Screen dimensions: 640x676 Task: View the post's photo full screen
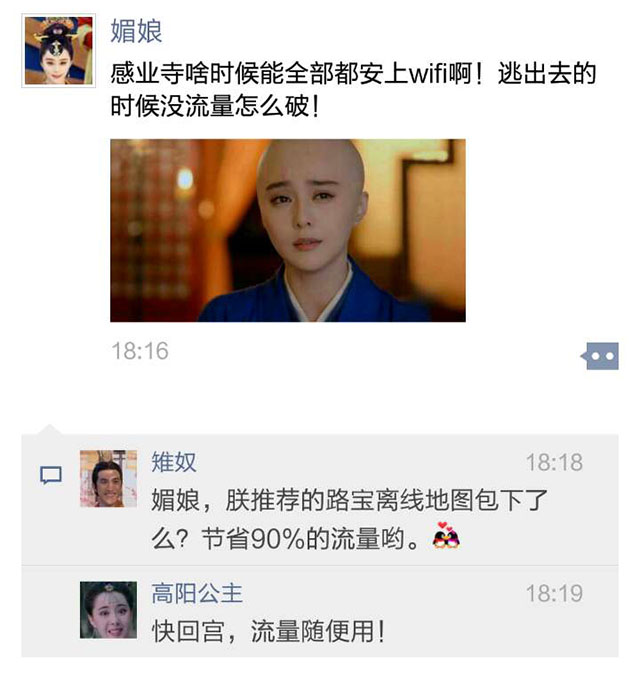coord(287,230)
